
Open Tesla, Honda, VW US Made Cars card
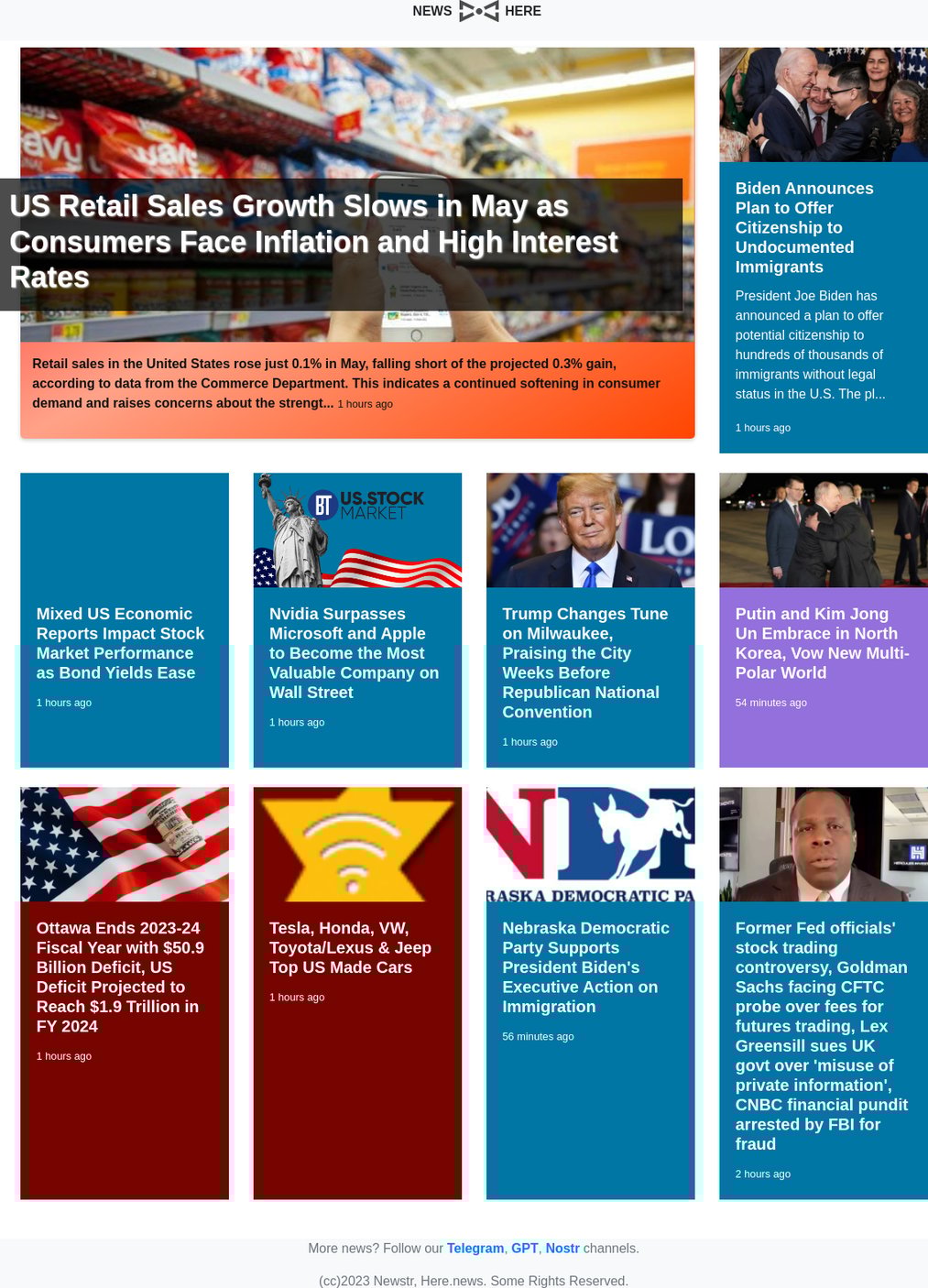[x=350, y=947]
